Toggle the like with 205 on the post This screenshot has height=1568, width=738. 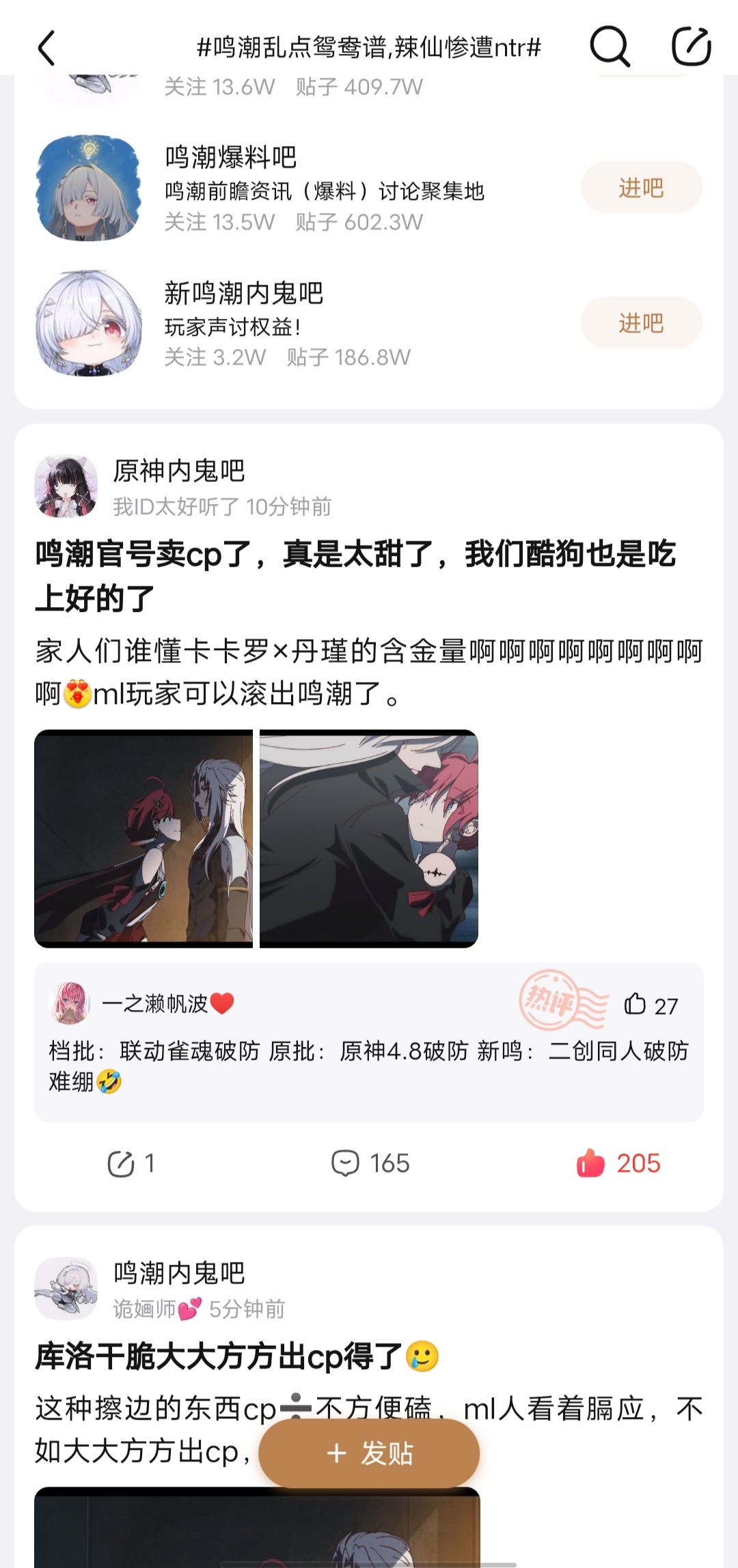pos(618,1164)
